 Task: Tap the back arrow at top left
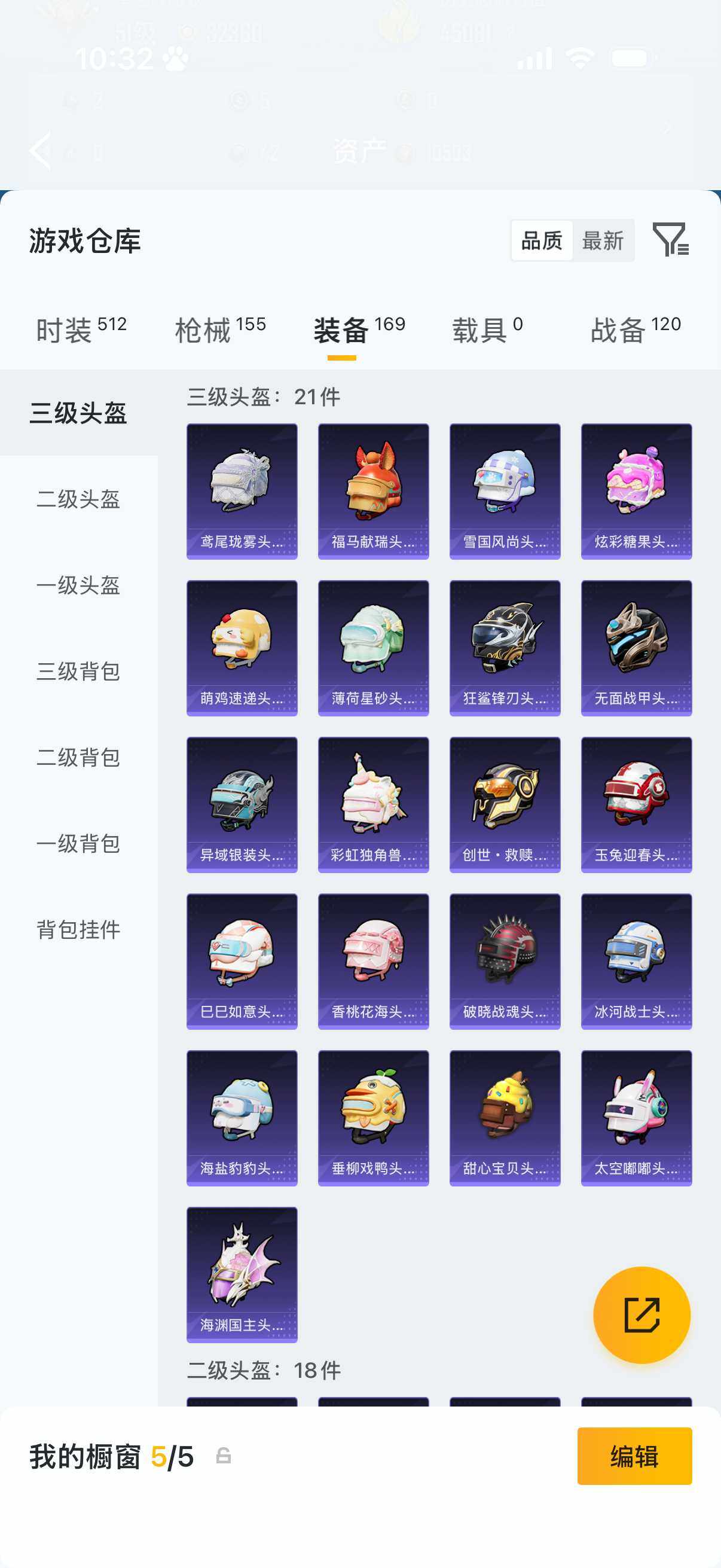40,150
